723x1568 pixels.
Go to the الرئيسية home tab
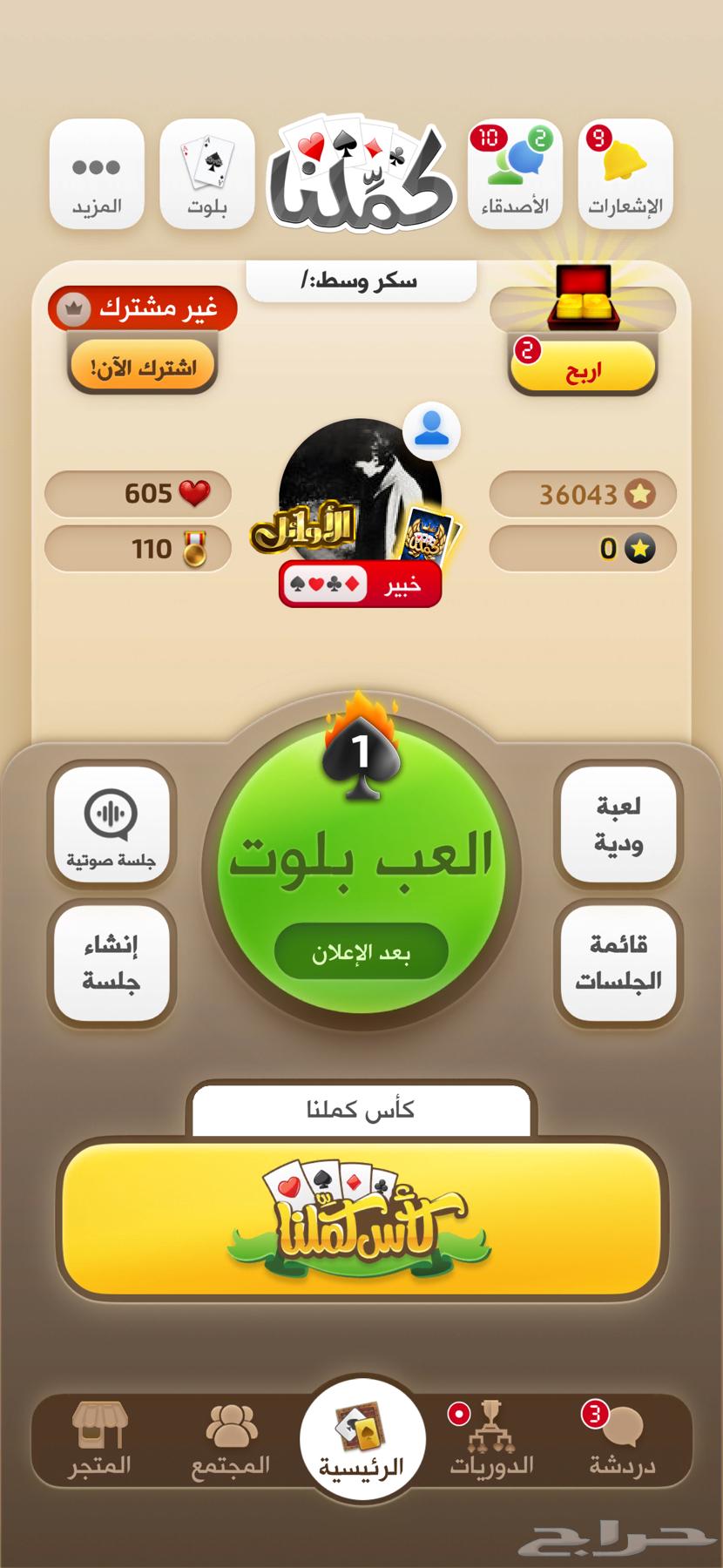click(361, 1442)
